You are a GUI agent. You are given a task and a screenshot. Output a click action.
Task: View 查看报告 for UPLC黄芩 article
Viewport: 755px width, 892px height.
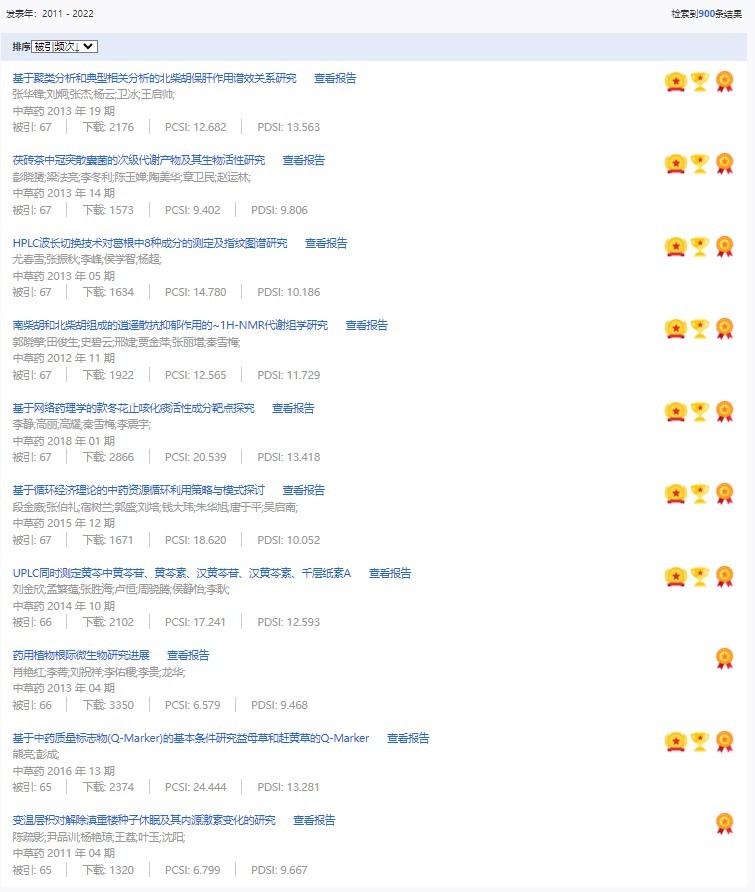(390, 573)
